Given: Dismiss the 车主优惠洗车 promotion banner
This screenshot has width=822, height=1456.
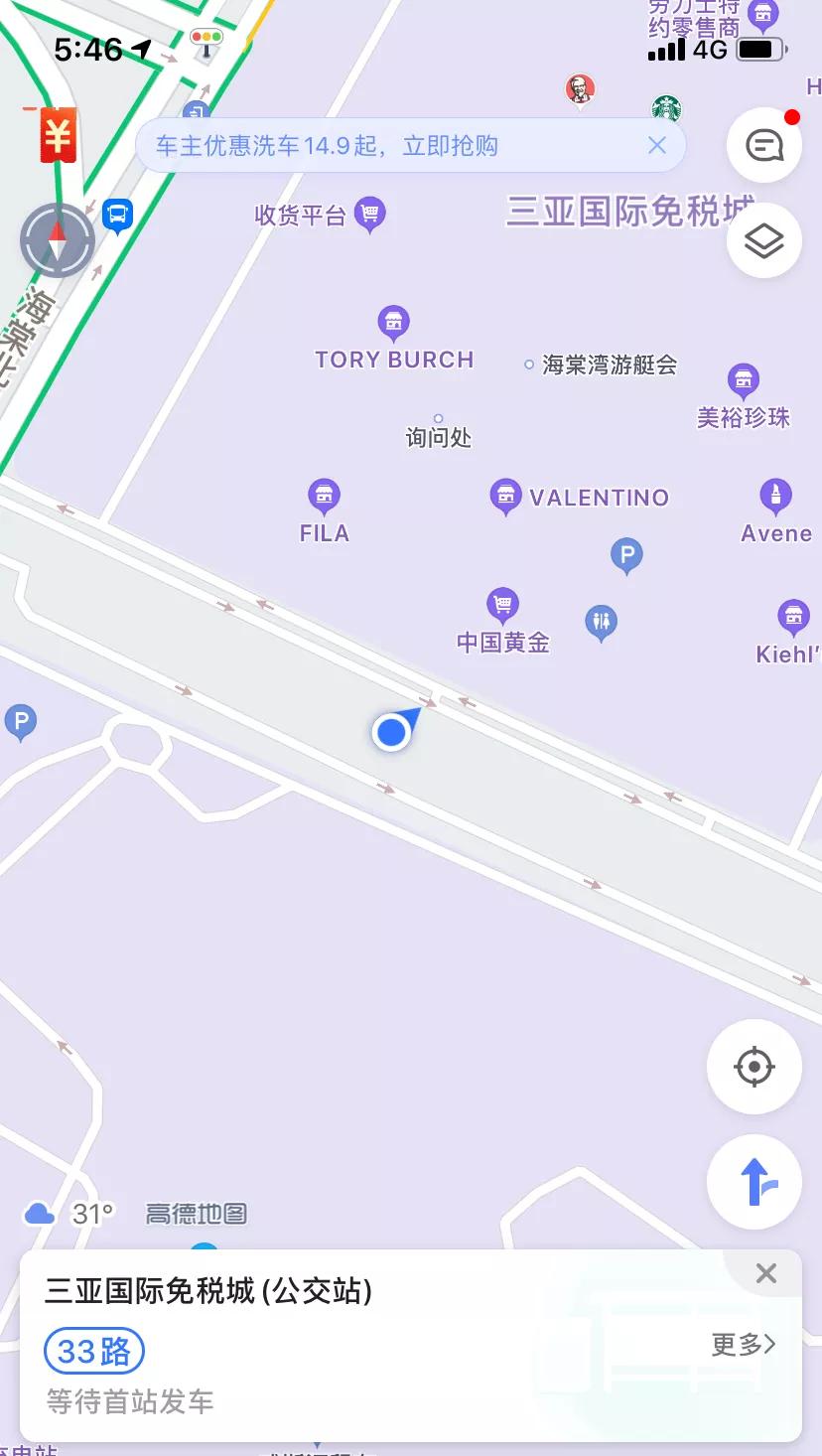Looking at the screenshot, I should tap(657, 145).
